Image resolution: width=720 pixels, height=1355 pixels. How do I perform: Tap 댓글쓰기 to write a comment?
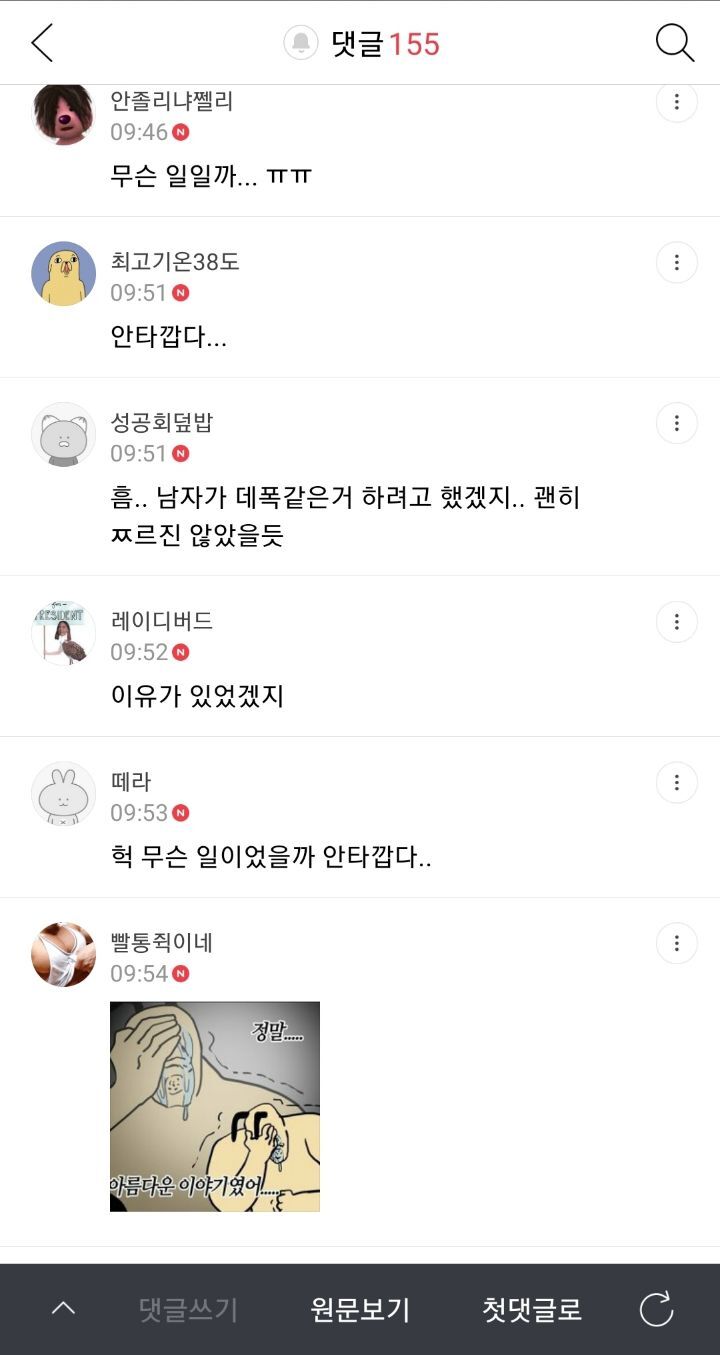coord(188,1309)
